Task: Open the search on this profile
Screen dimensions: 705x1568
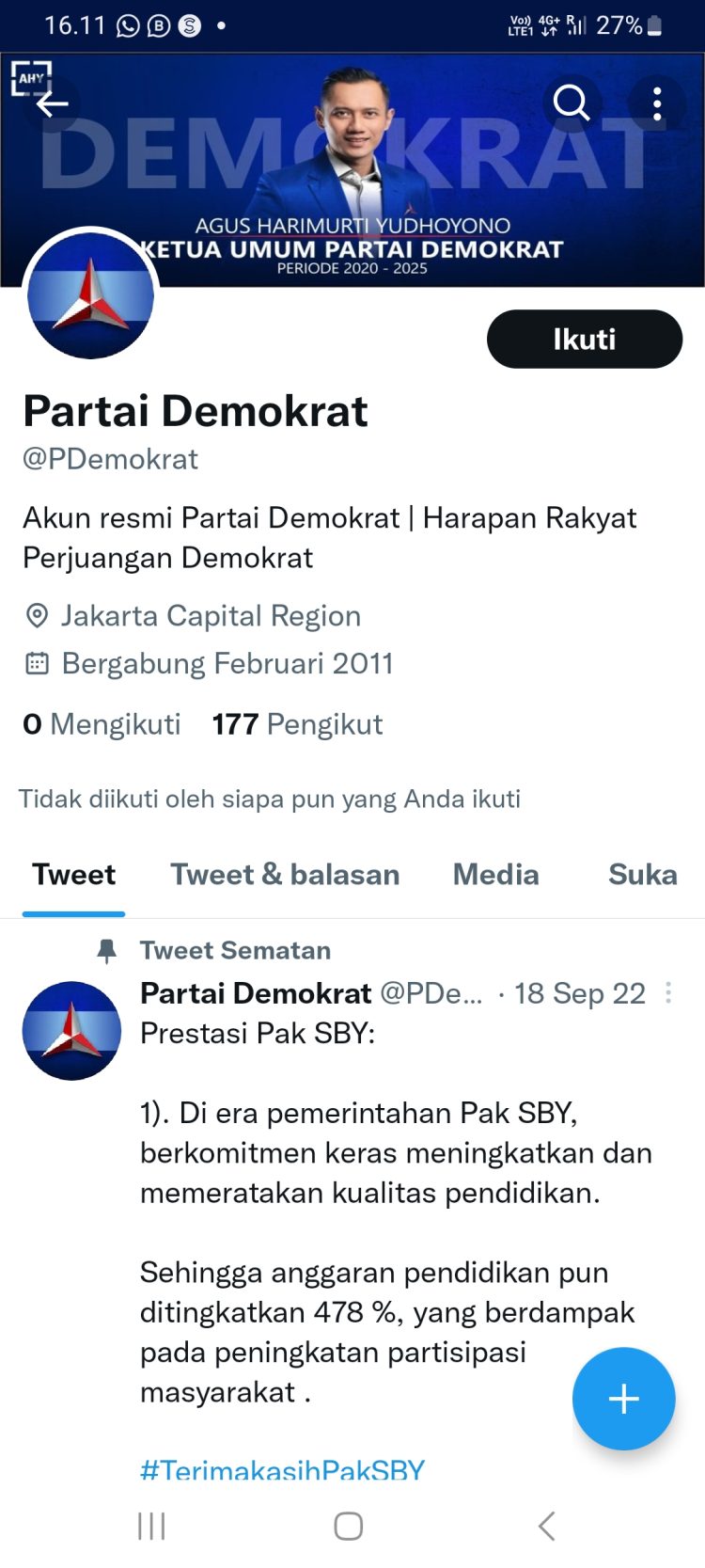Action: click(572, 103)
